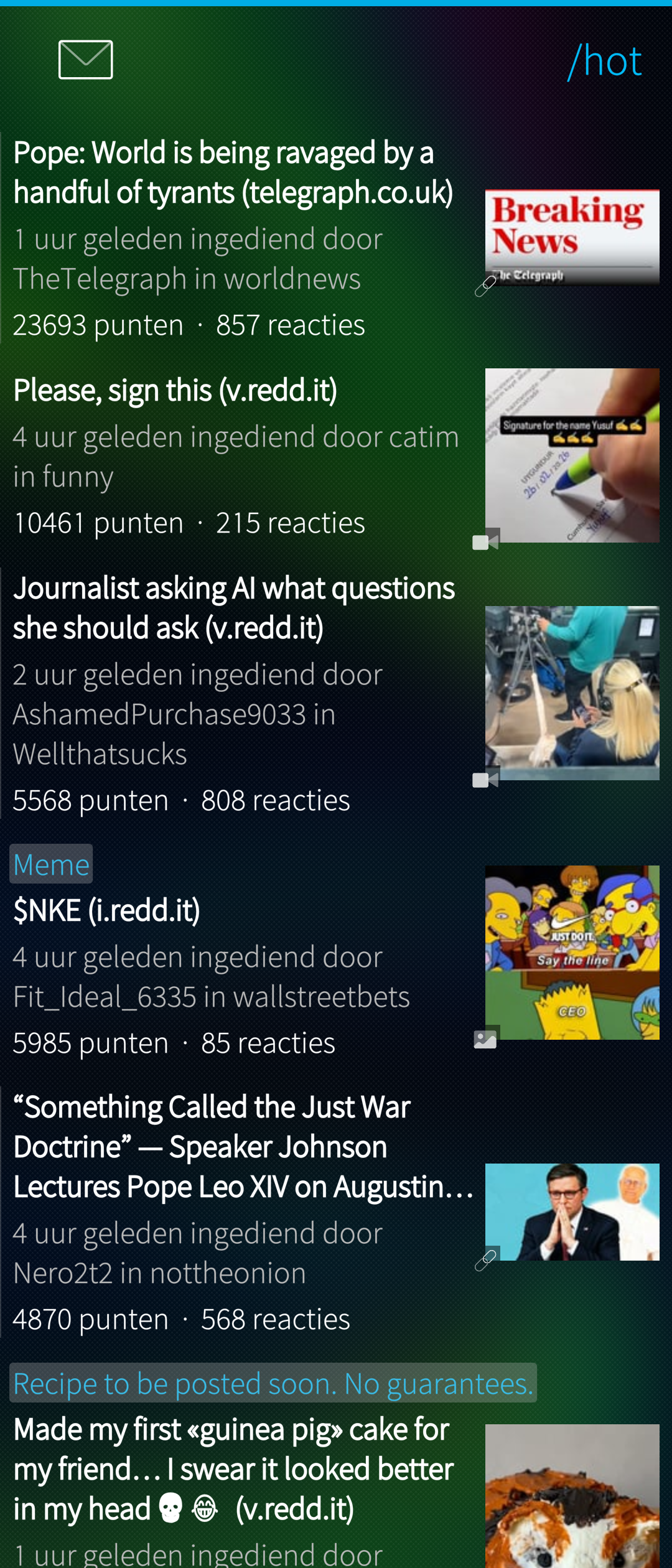Open the Speaker Johnson article thumbnail
Image resolution: width=672 pixels, height=1568 pixels.
pyautogui.click(x=572, y=1212)
